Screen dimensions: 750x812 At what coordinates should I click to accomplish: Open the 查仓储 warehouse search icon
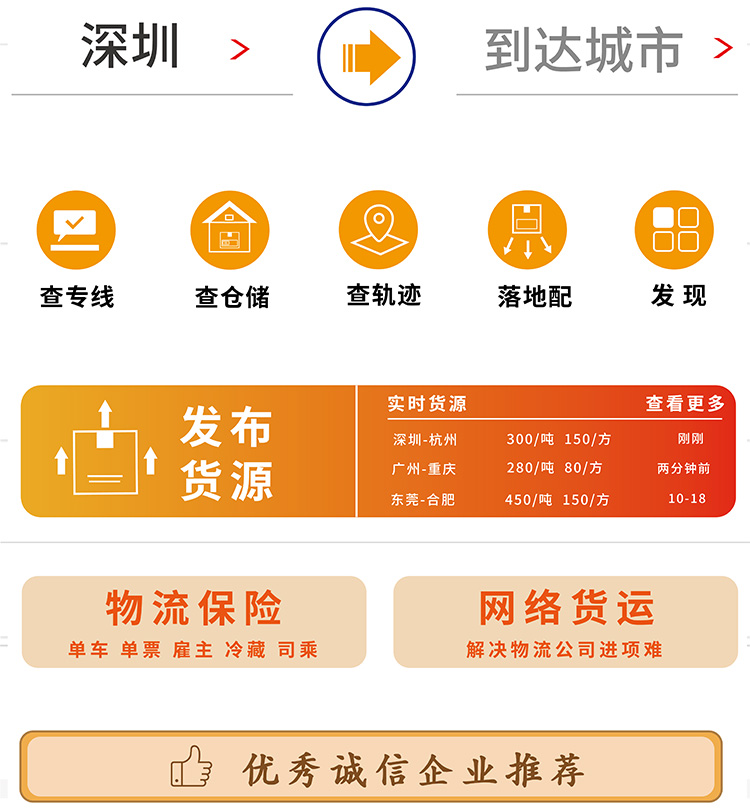(229, 230)
